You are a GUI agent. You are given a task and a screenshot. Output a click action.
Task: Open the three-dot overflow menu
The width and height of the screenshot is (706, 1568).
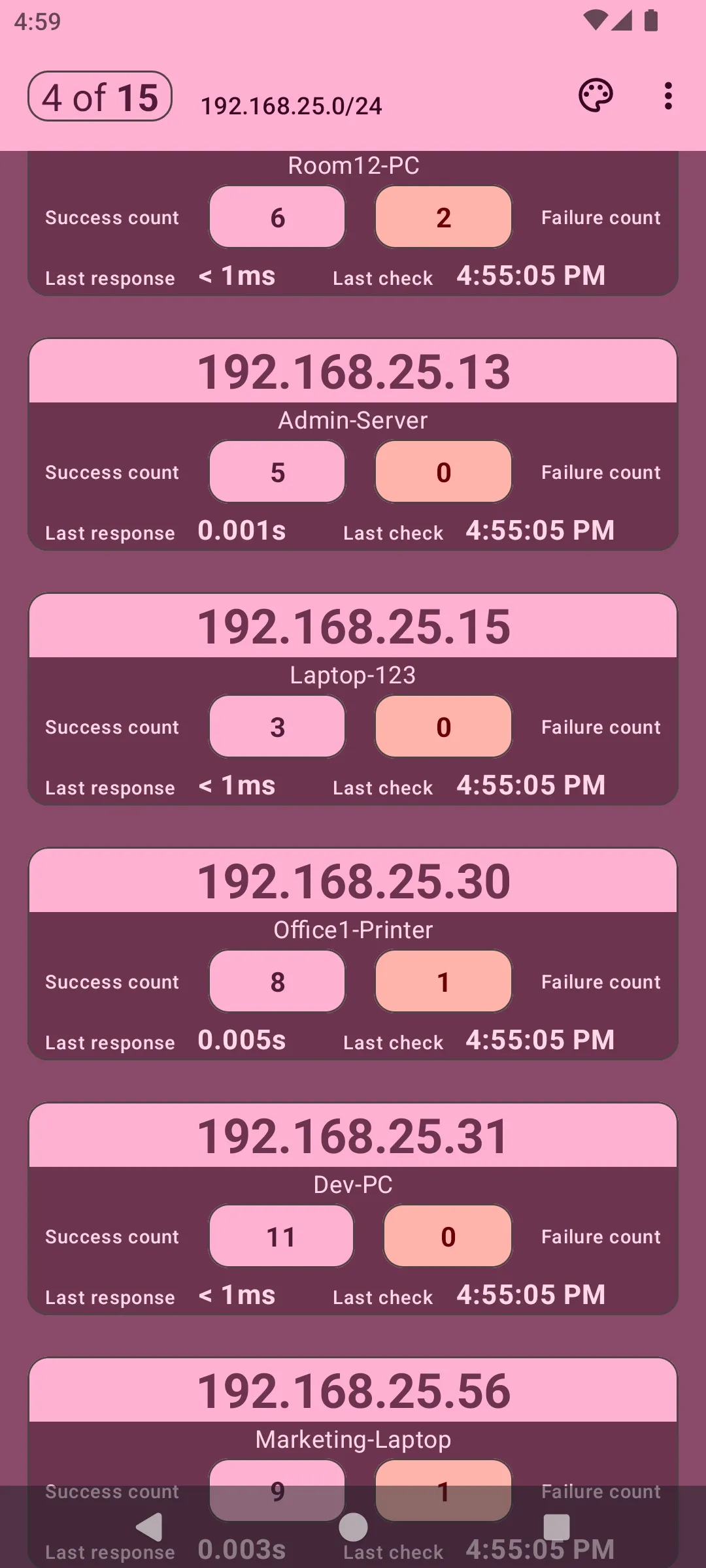coord(668,96)
